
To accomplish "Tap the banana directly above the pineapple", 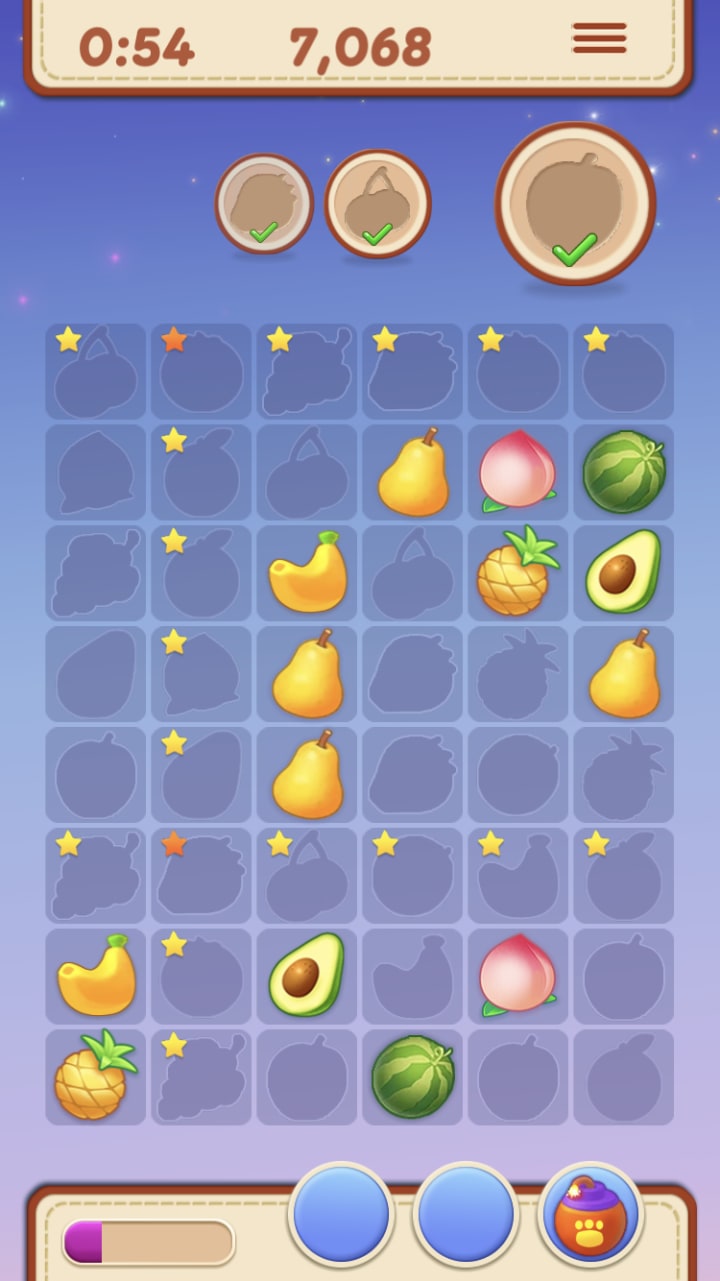I will coord(96,977).
